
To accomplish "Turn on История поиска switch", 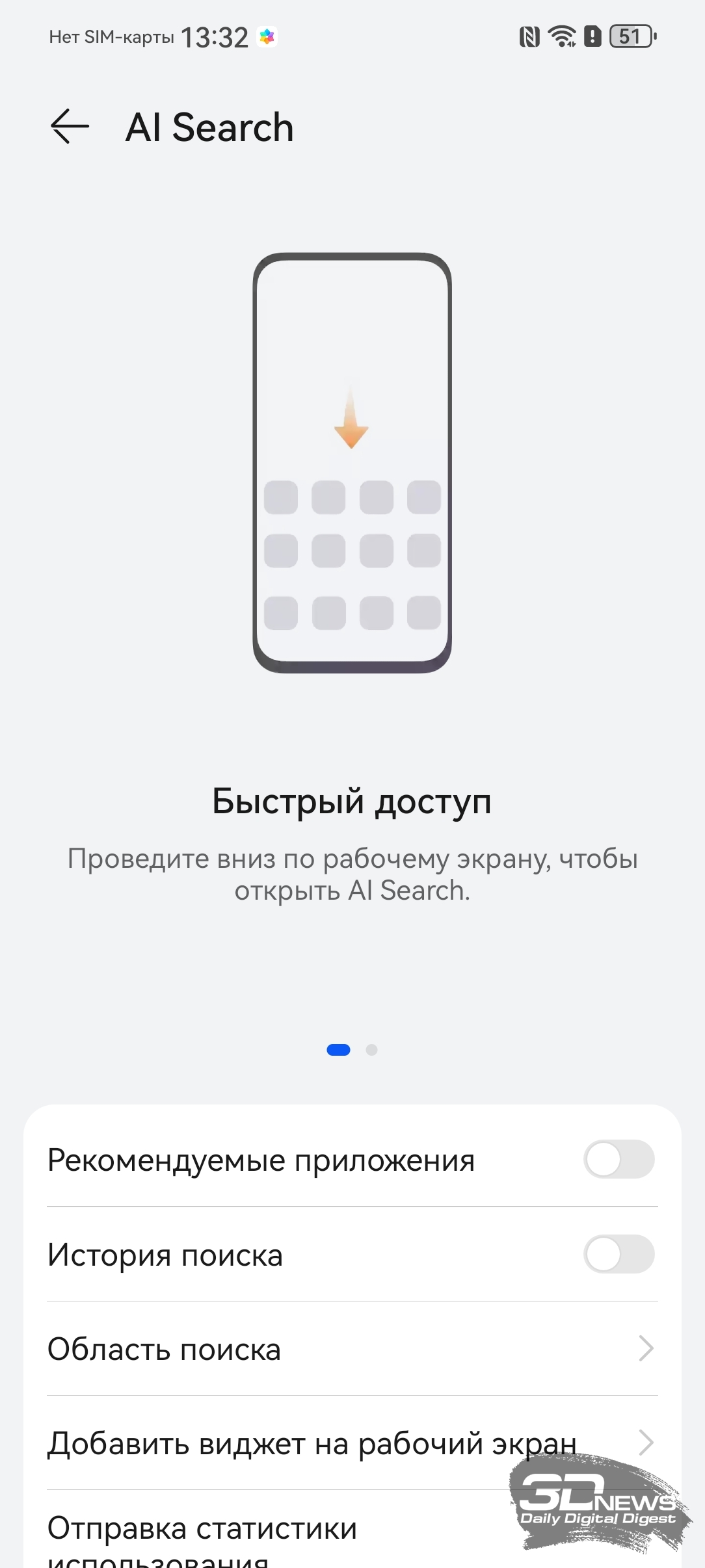I will (619, 1254).
